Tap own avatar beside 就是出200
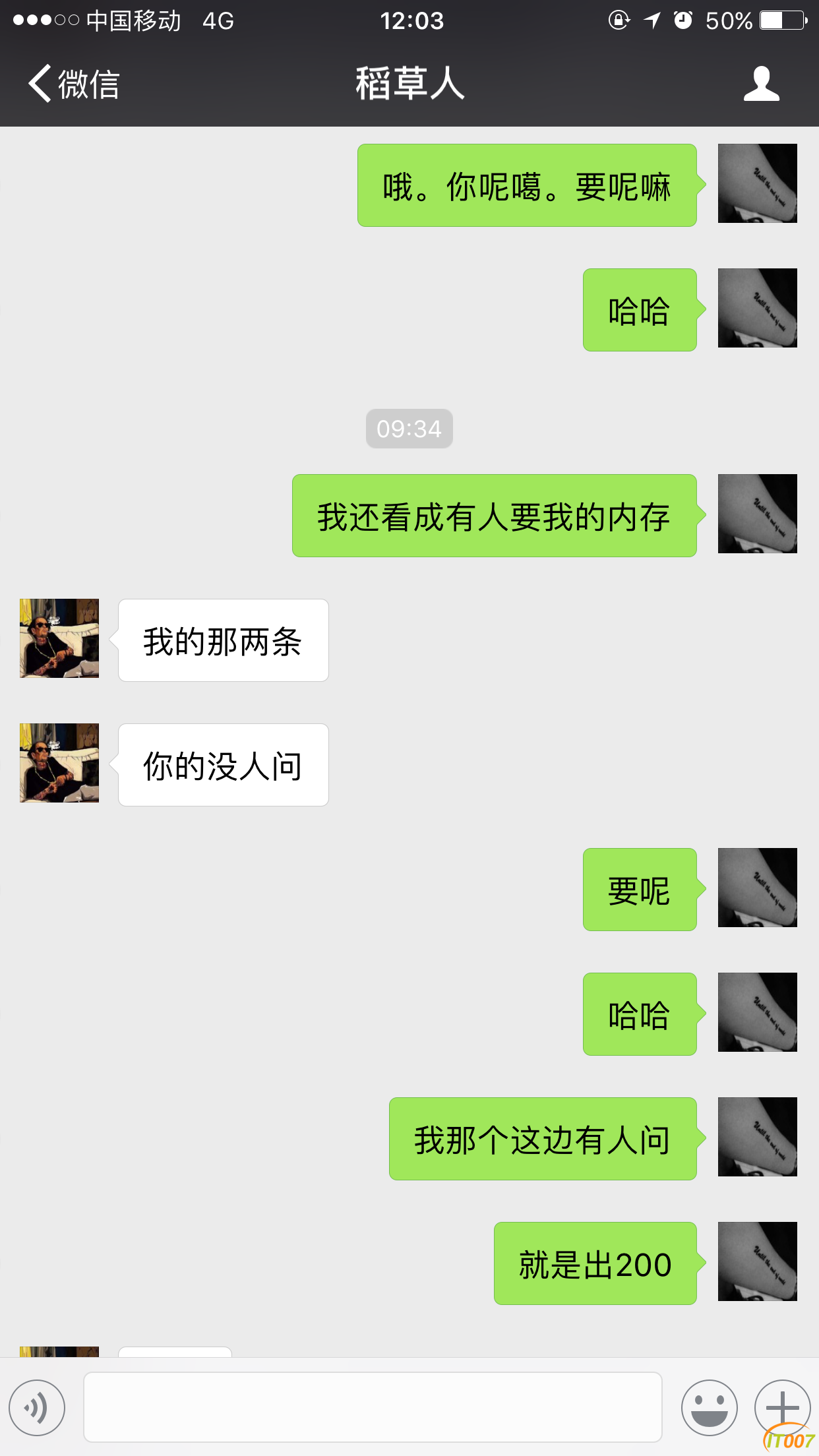819x1456 pixels. point(757,1261)
